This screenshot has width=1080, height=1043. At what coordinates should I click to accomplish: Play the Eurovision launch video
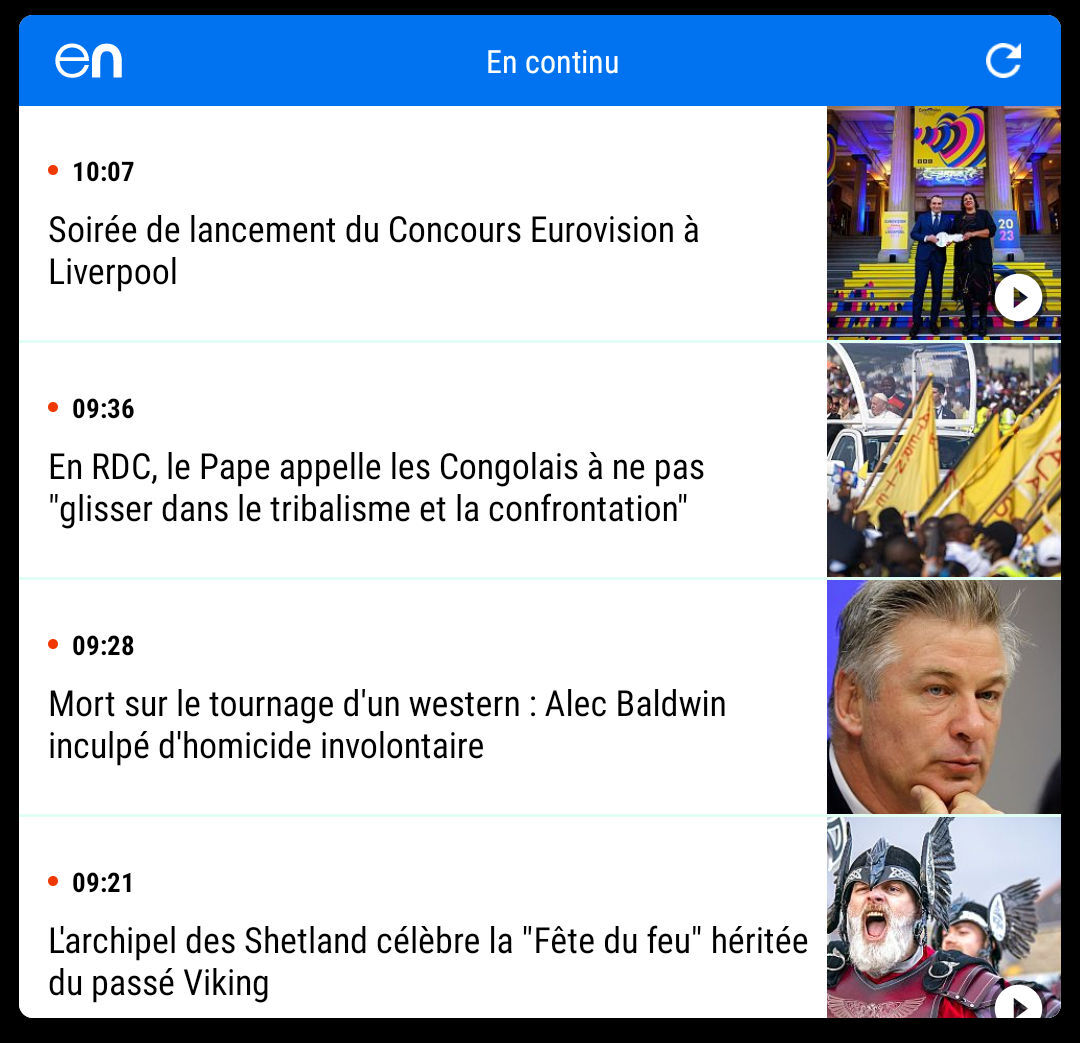click(1018, 297)
